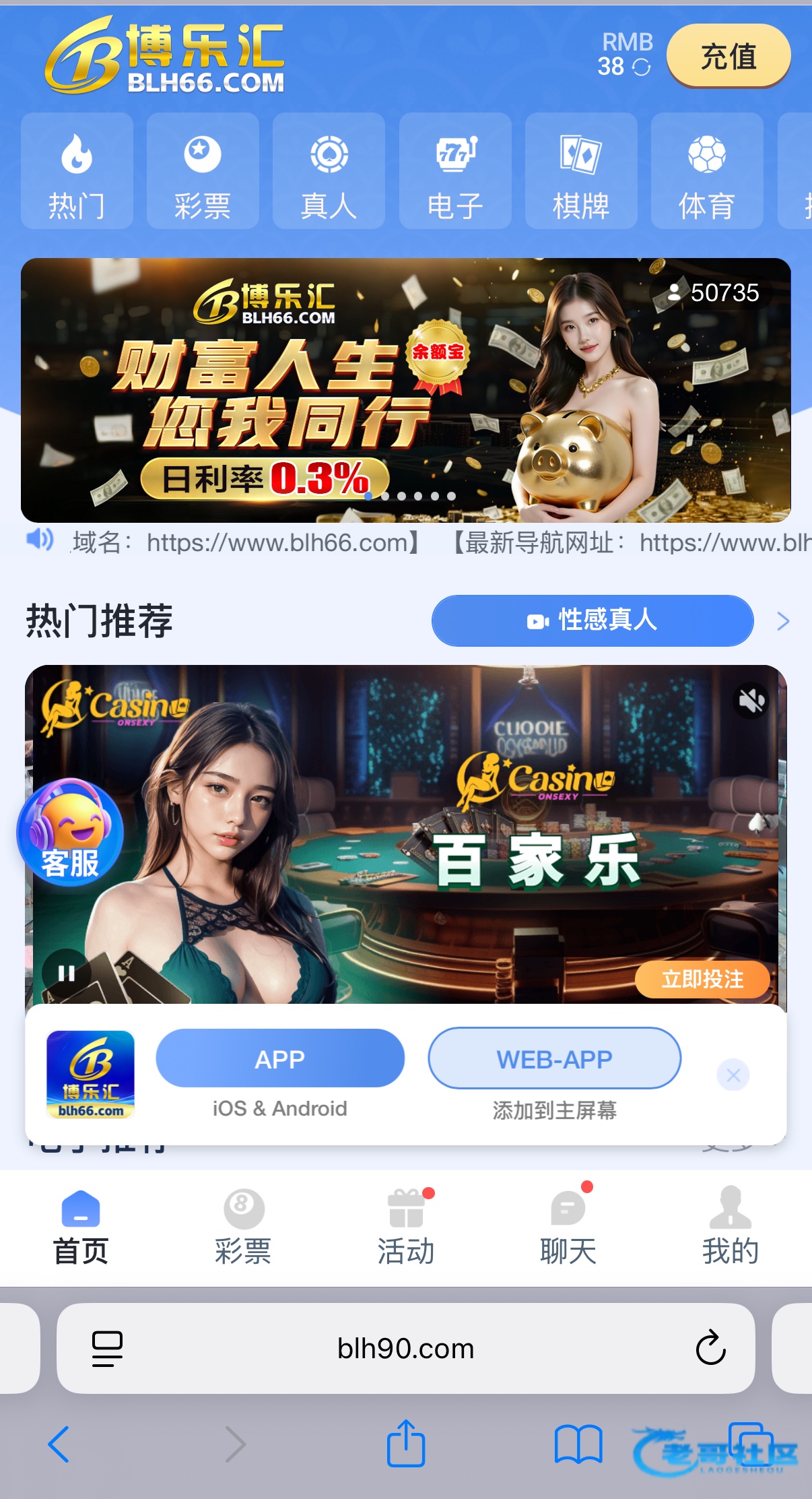812x1499 pixels.
Task: Open the 财富人生 promo banner
Action: click(405, 390)
